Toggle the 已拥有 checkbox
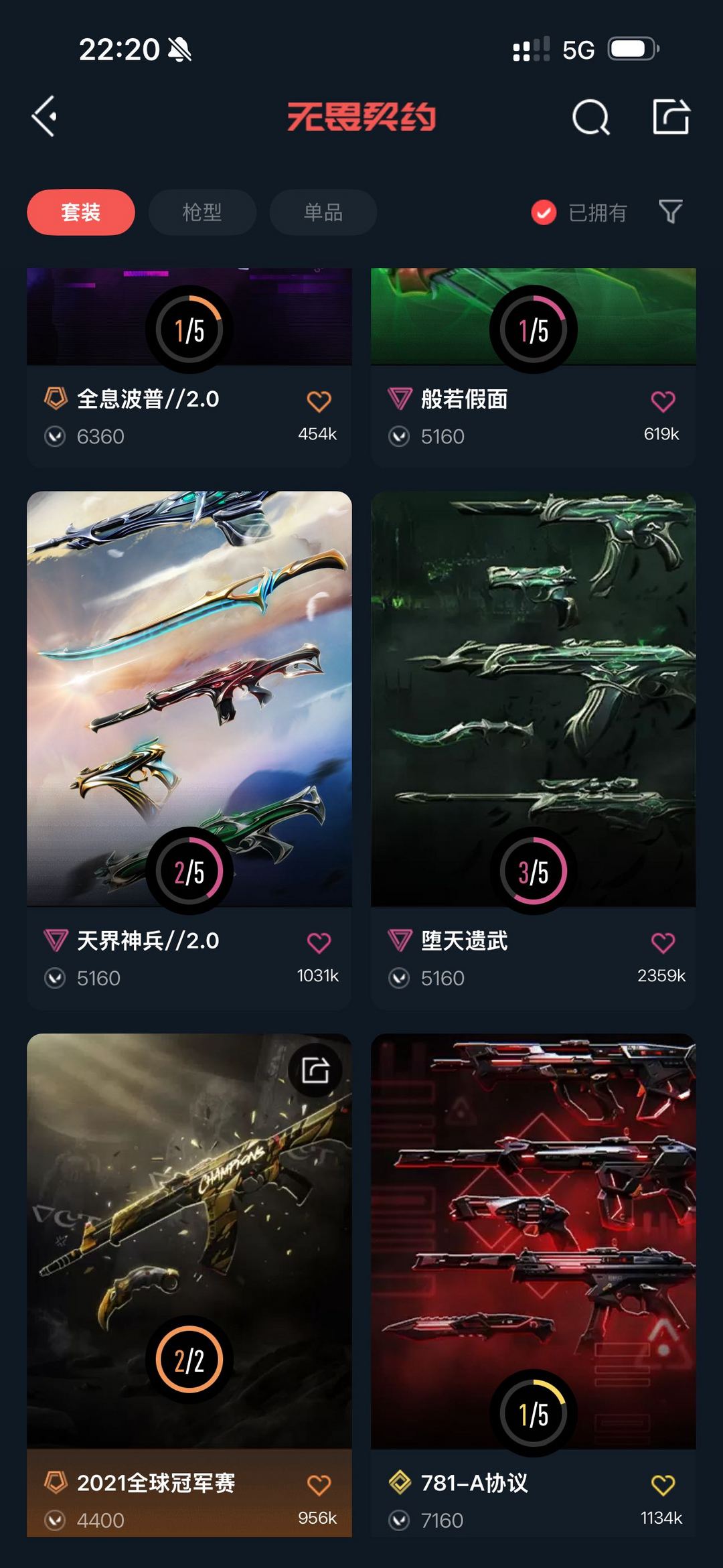The image size is (723, 1568). [x=544, y=213]
